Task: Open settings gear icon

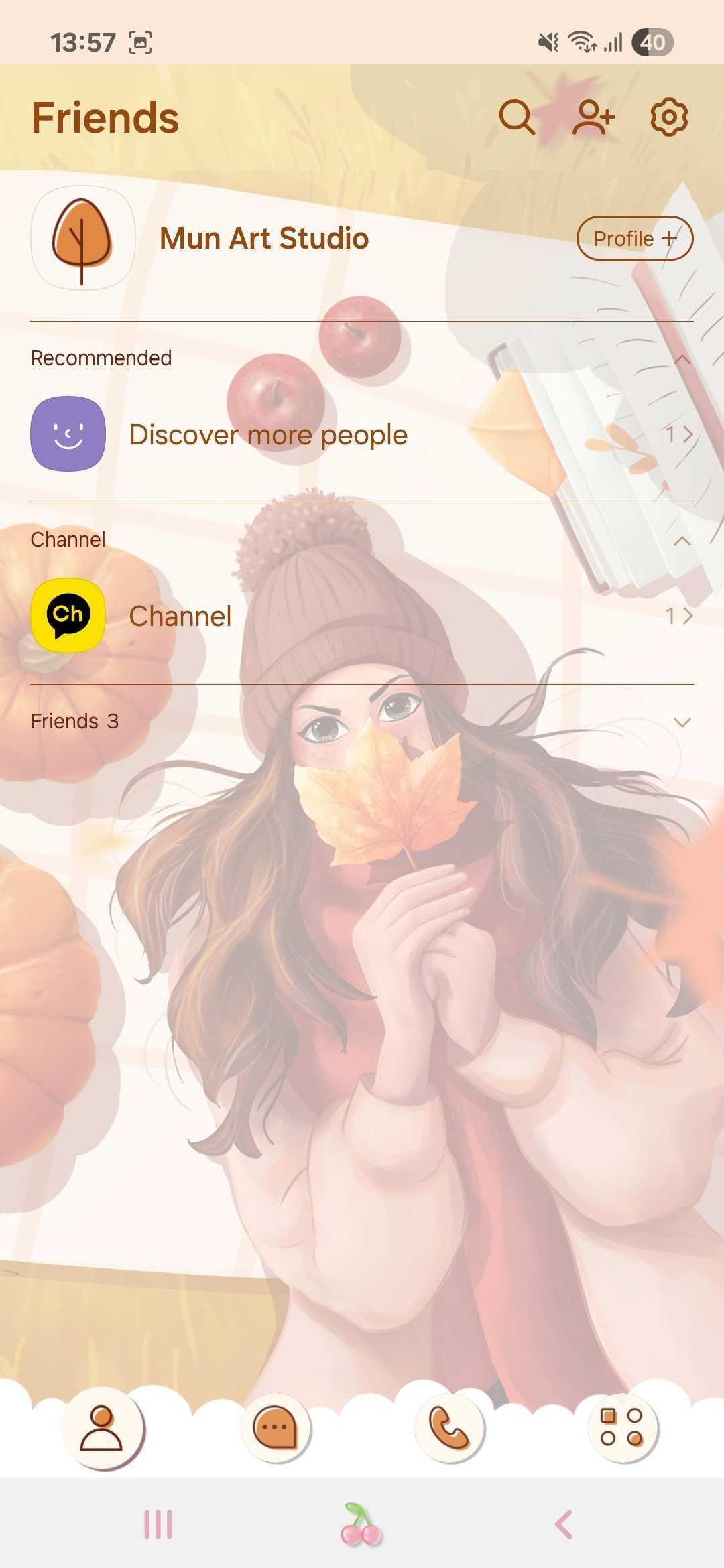Action: [669, 118]
